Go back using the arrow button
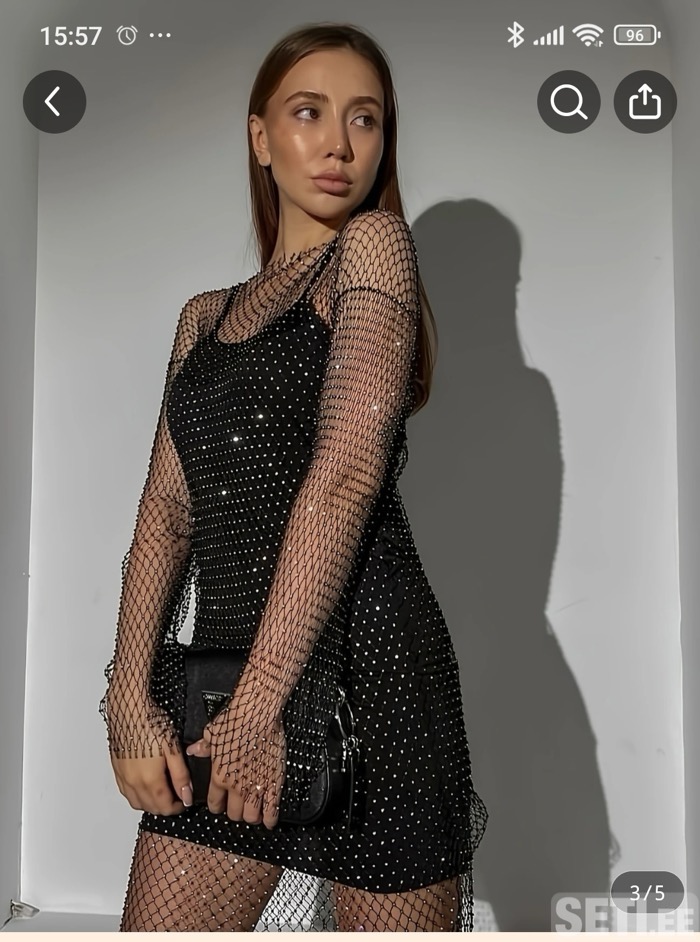 click(54, 101)
